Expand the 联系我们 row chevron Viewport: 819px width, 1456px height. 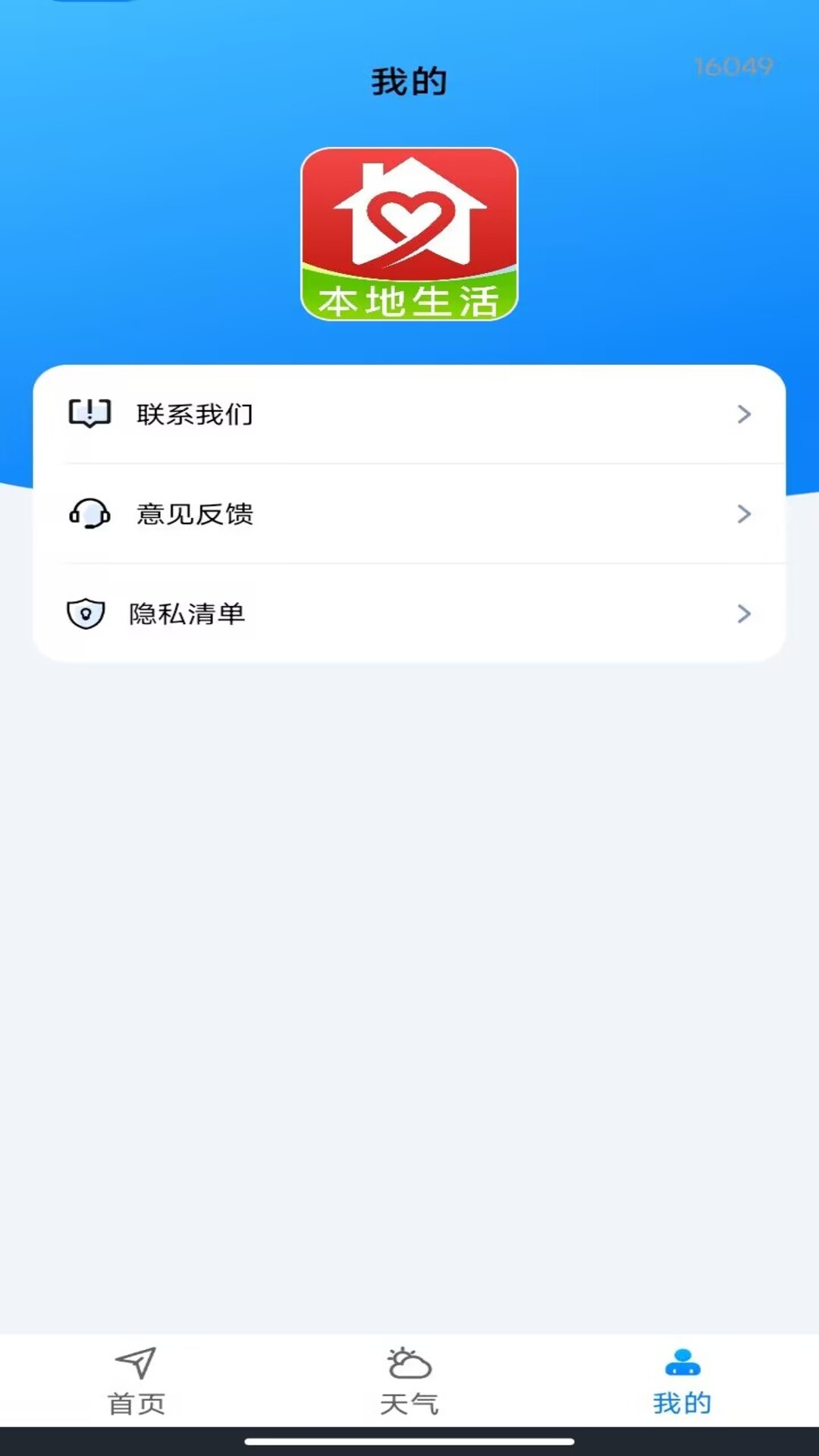(744, 413)
